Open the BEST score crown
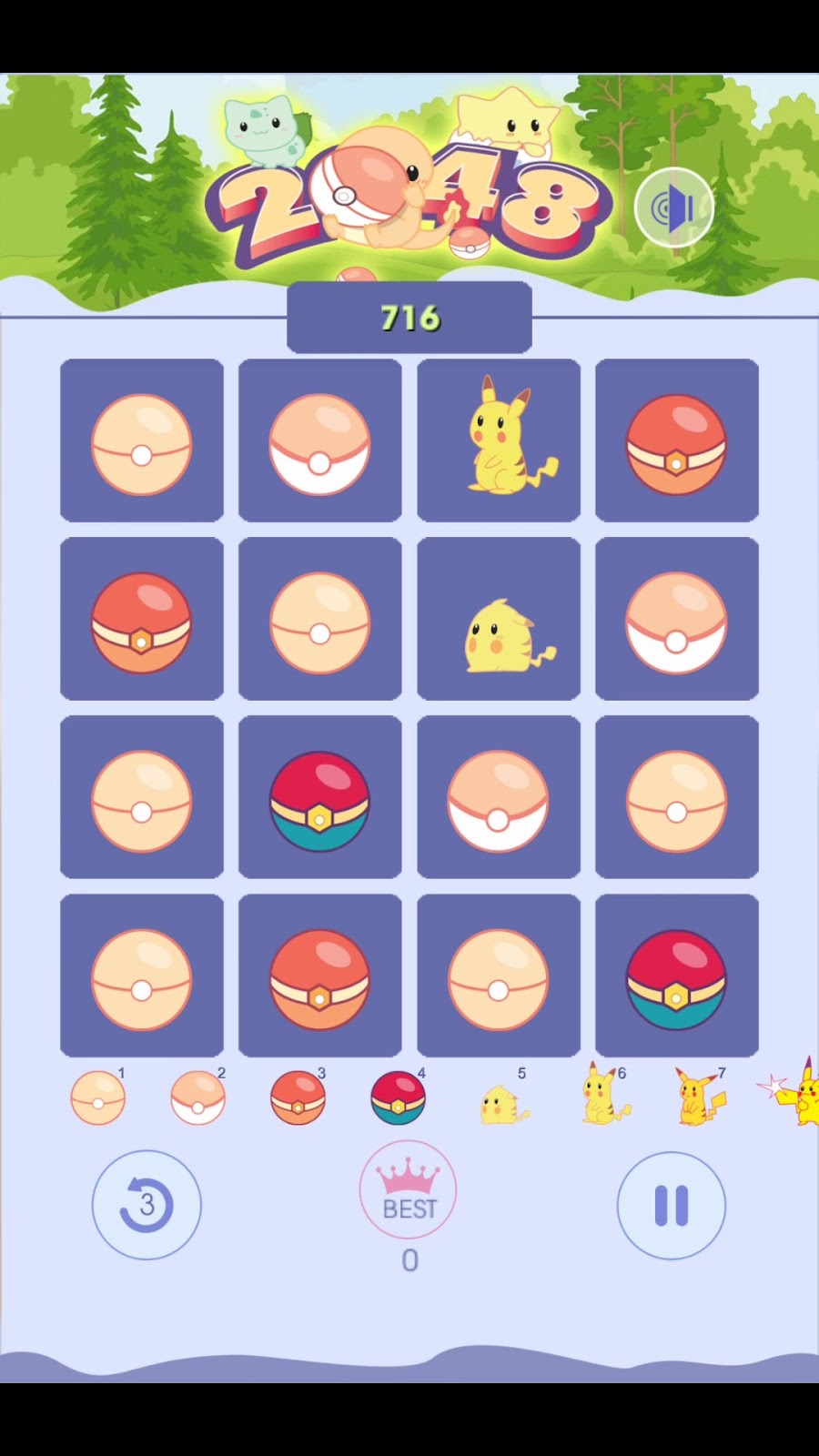The image size is (819, 1456). click(x=409, y=1190)
